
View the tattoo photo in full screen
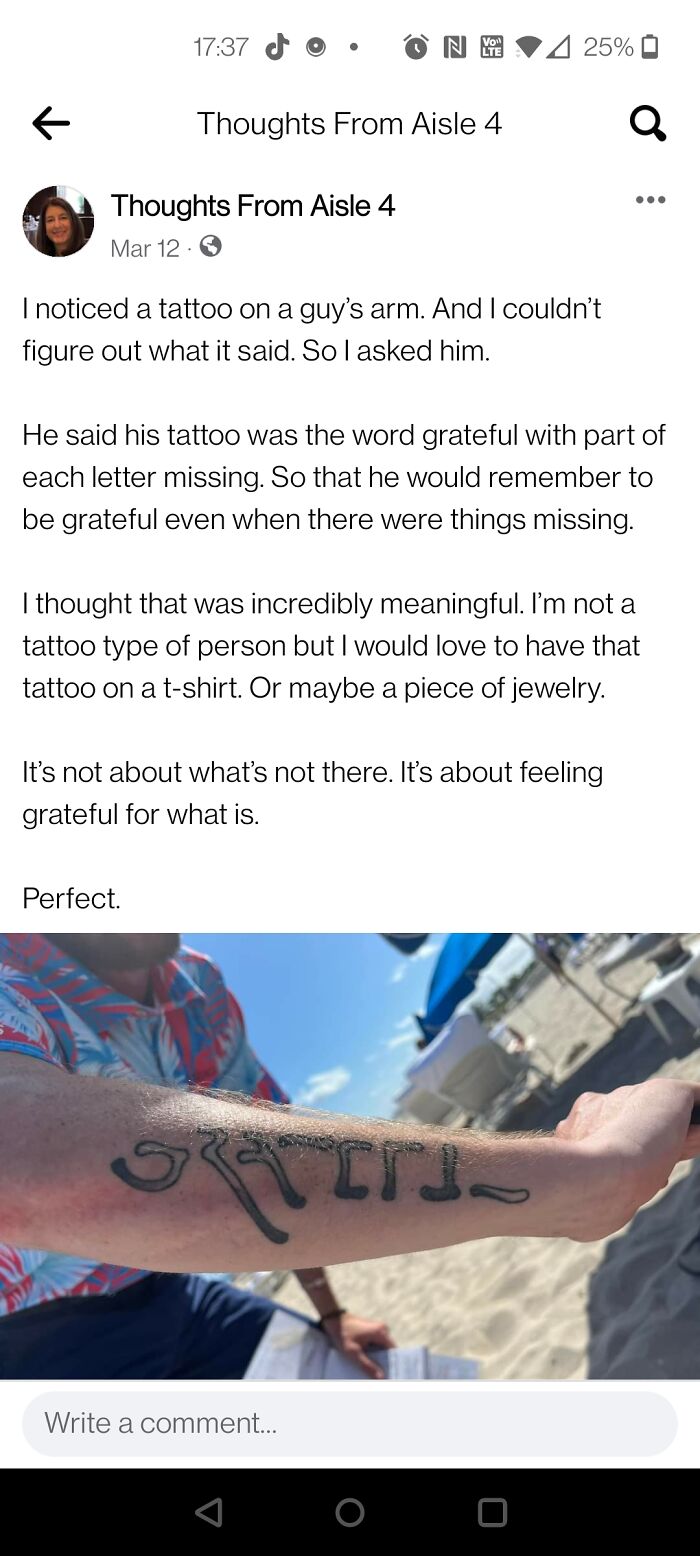pos(350,1155)
